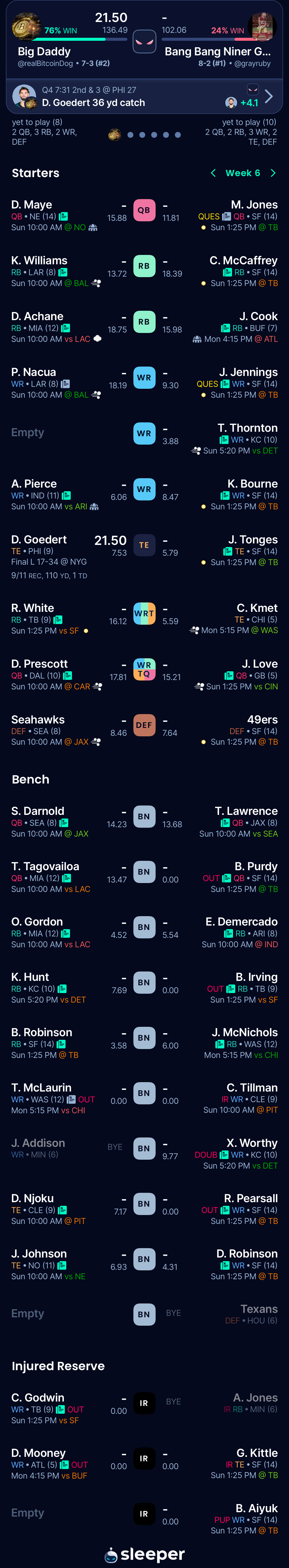
Task: Go to the next week
Action: pyautogui.click(x=273, y=173)
